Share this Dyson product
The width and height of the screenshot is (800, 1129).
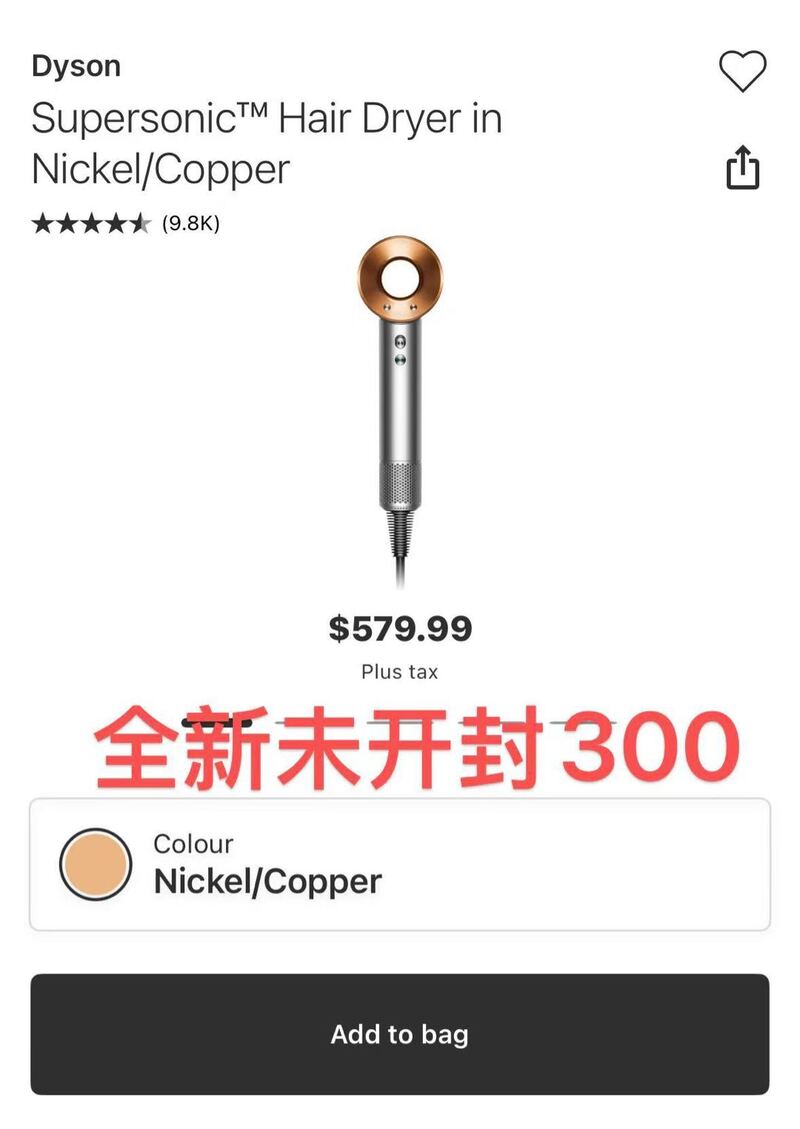pos(742,167)
